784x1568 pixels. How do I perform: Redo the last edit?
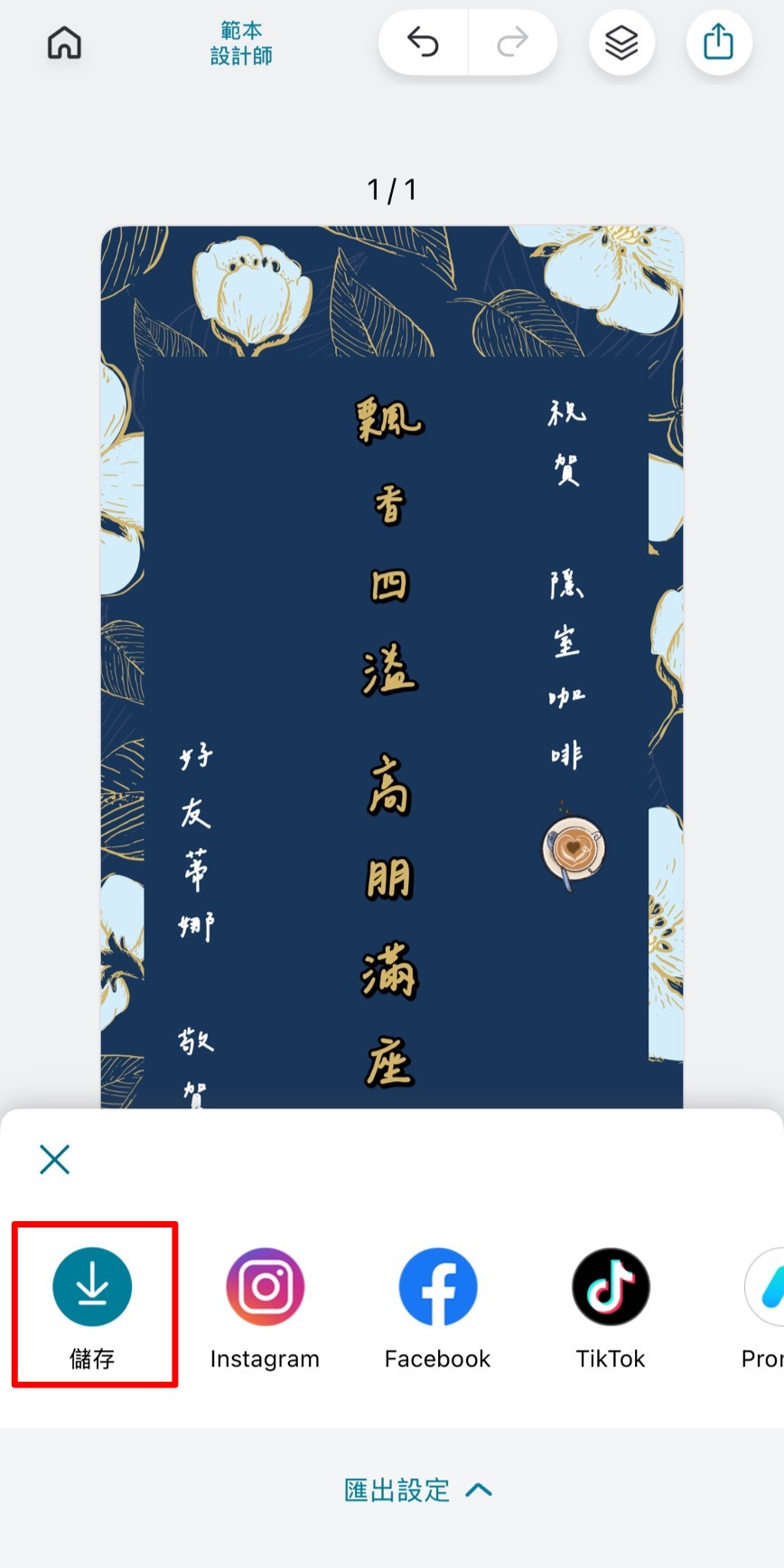coord(512,42)
